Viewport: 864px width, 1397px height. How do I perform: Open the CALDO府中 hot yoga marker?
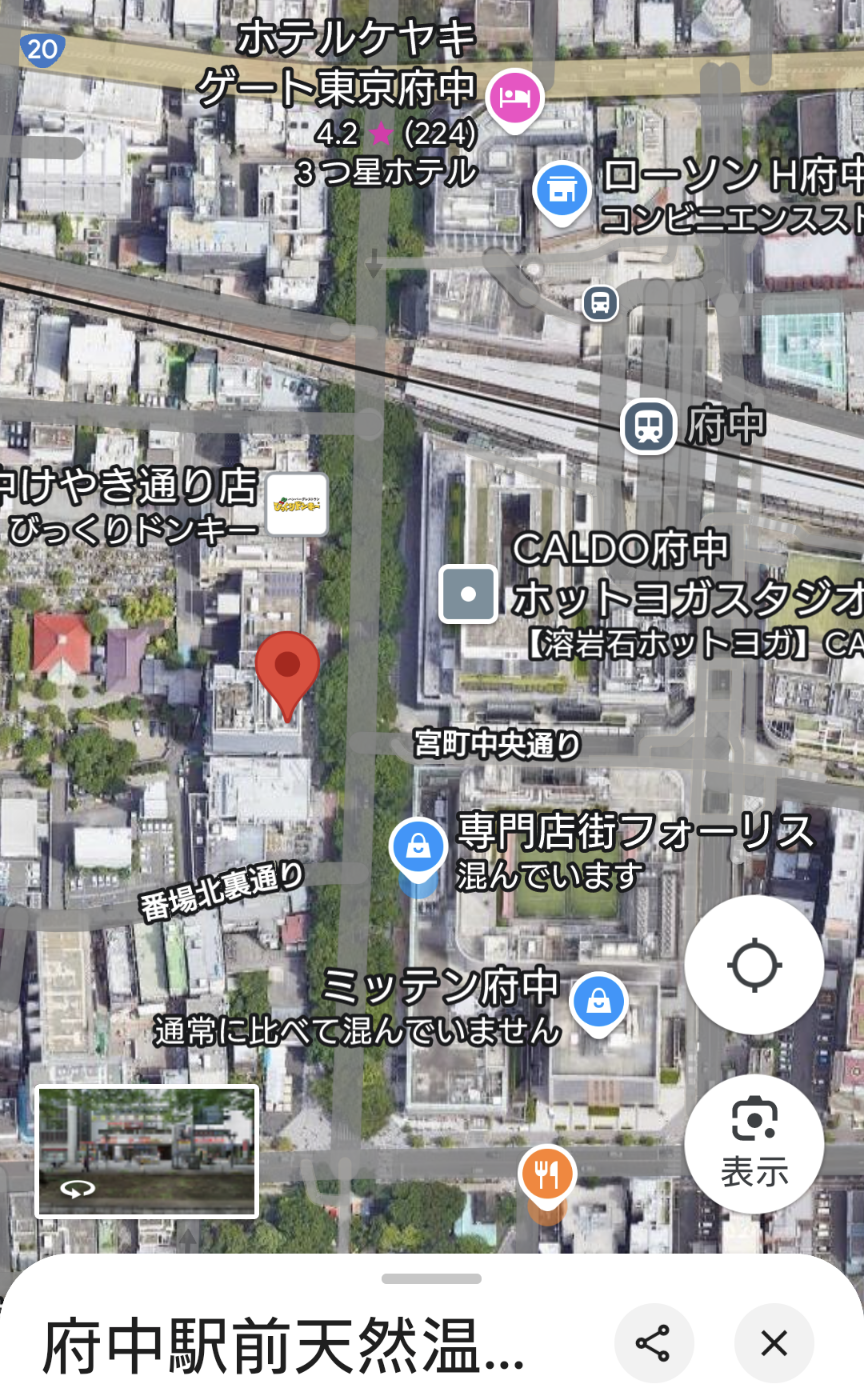pyautogui.click(x=468, y=594)
